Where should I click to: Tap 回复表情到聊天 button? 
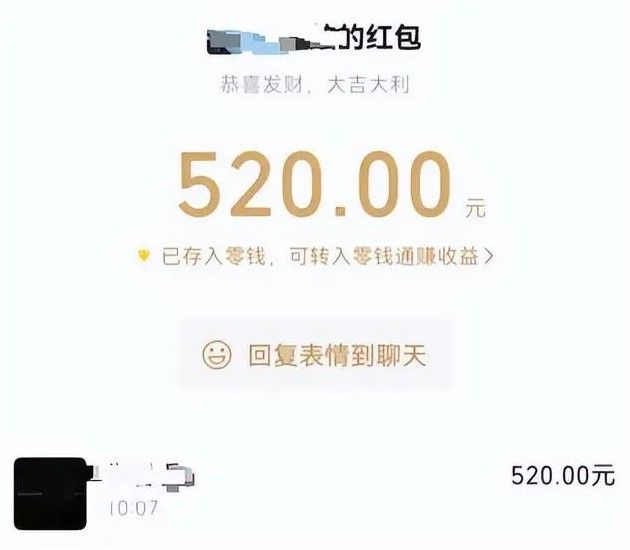point(315,354)
